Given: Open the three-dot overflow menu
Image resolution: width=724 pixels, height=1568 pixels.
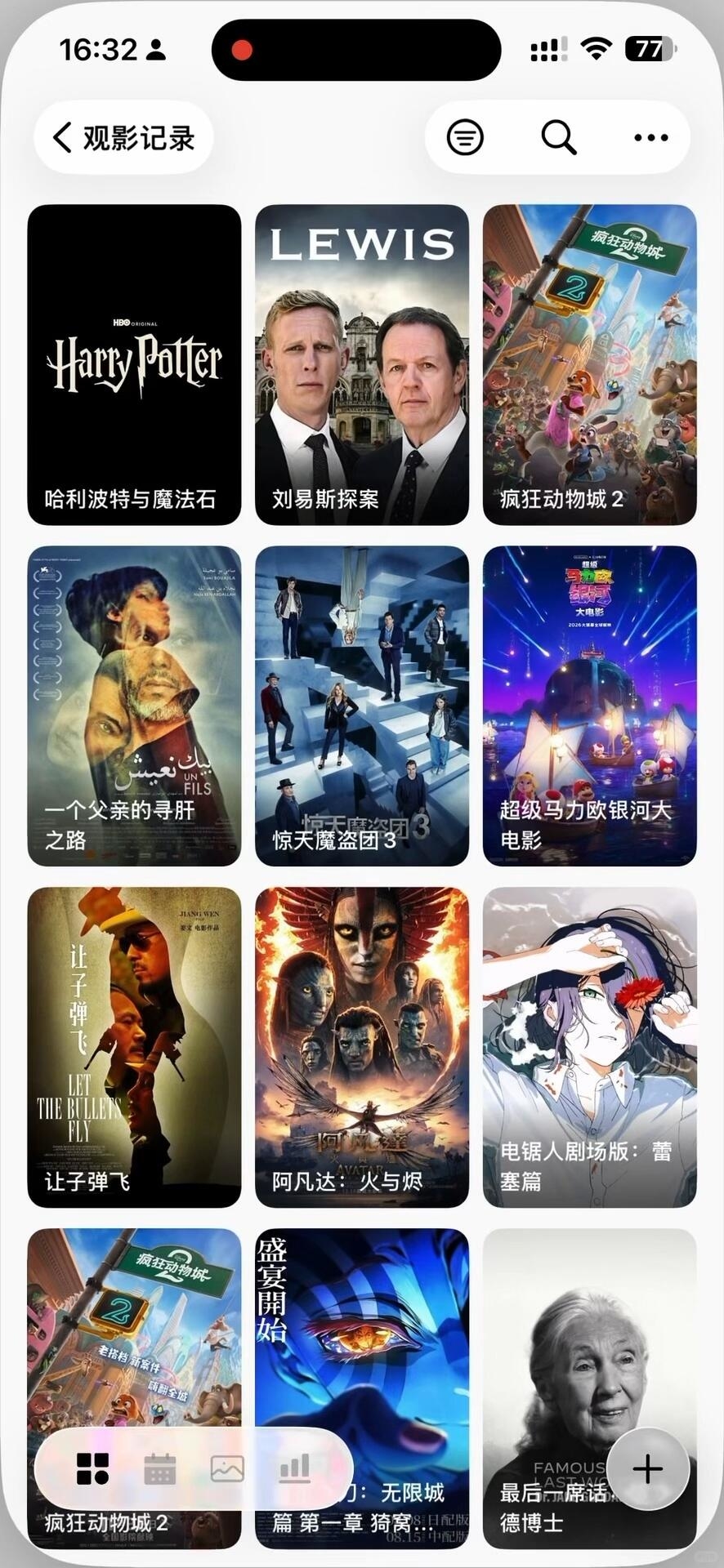Looking at the screenshot, I should point(651,137).
